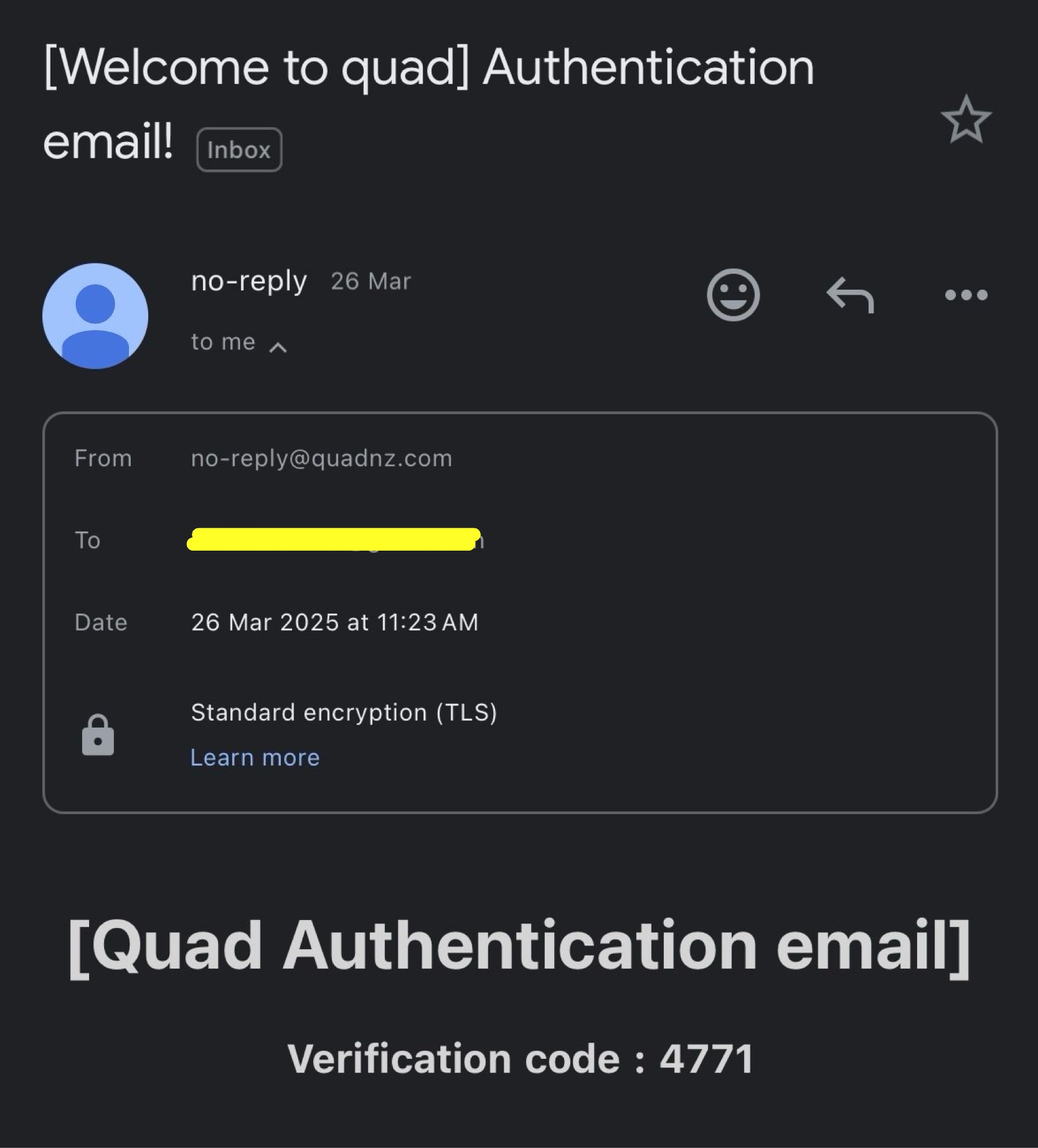Tap the no-reply sender avatar
Viewport: 1038px width, 1148px height.
pos(95,316)
